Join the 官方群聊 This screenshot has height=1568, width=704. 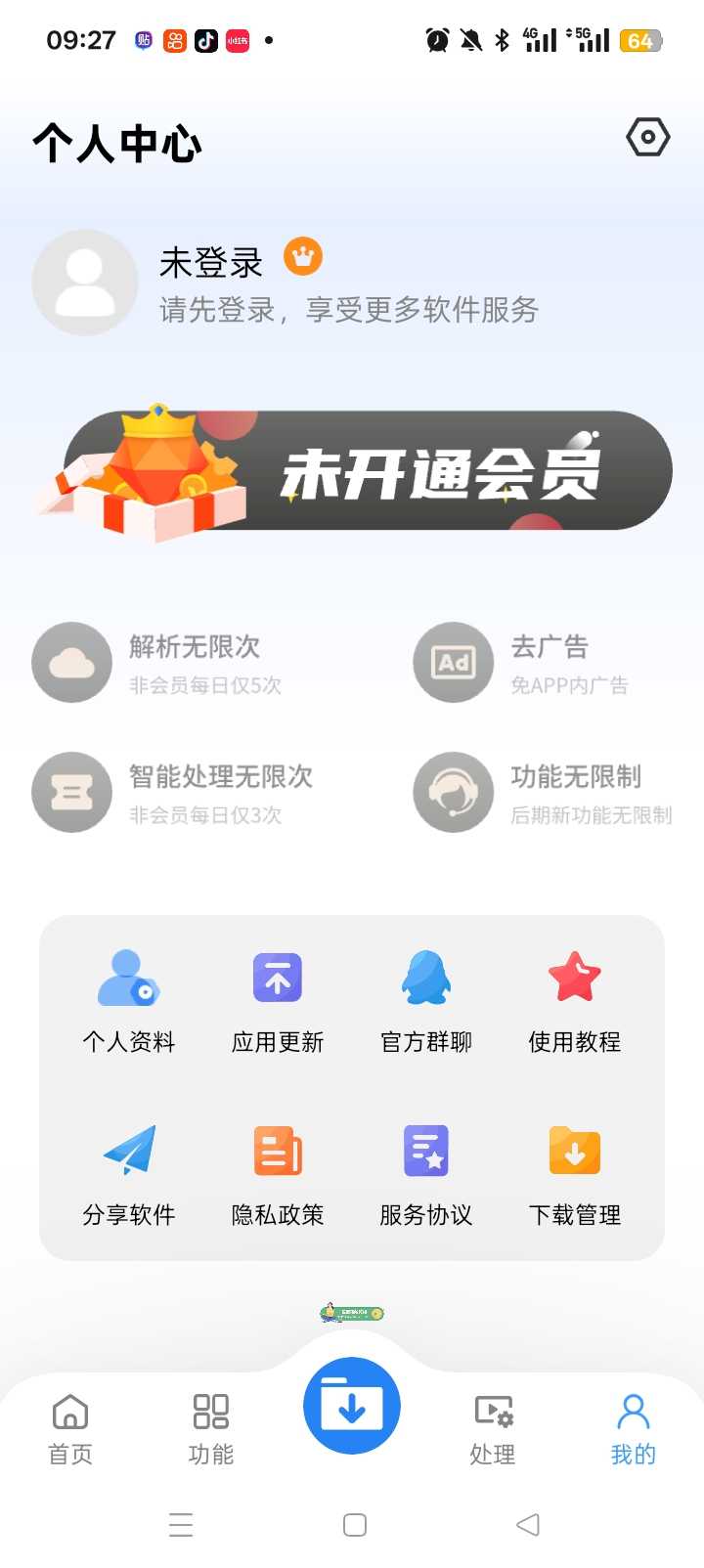[426, 1001]
